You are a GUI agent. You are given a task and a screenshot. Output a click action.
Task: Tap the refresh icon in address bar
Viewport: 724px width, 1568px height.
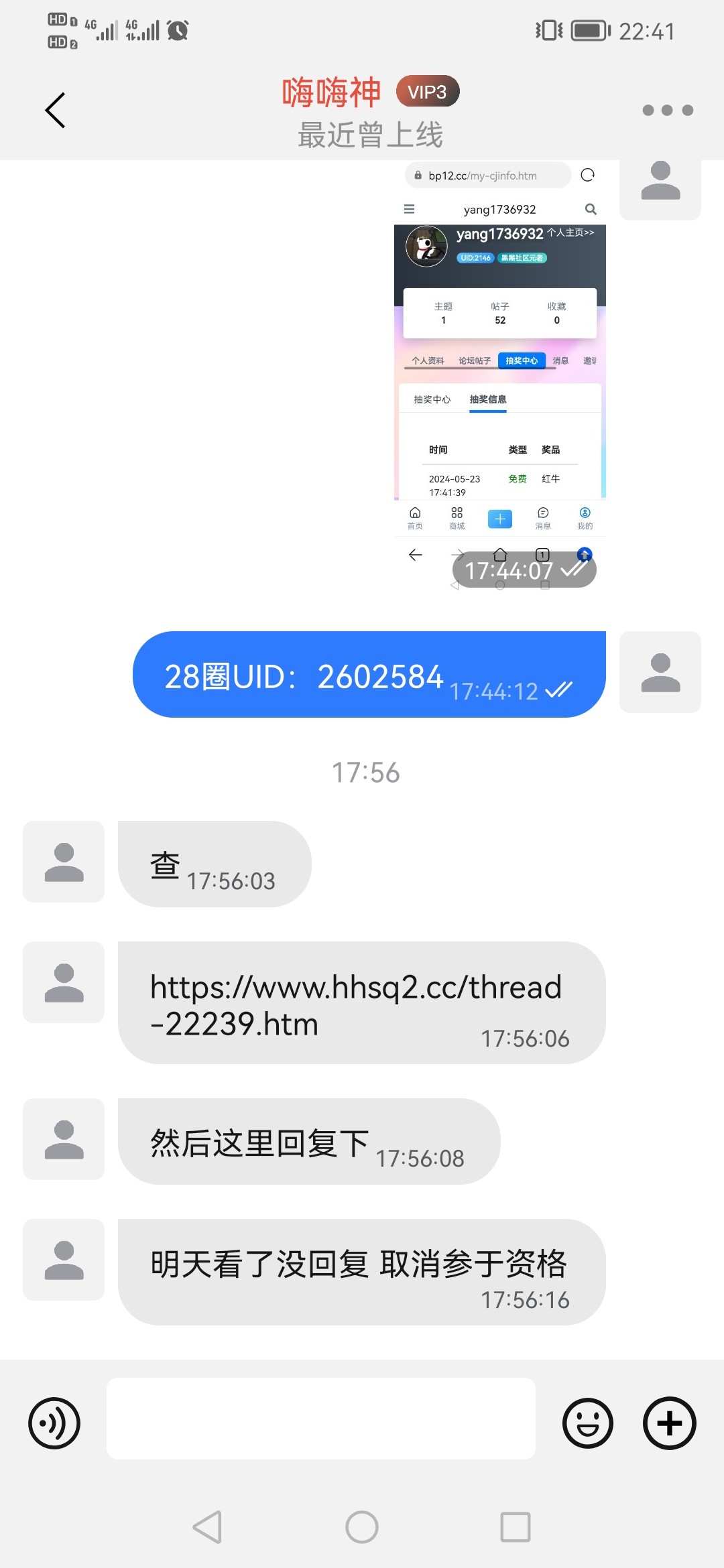588,176
